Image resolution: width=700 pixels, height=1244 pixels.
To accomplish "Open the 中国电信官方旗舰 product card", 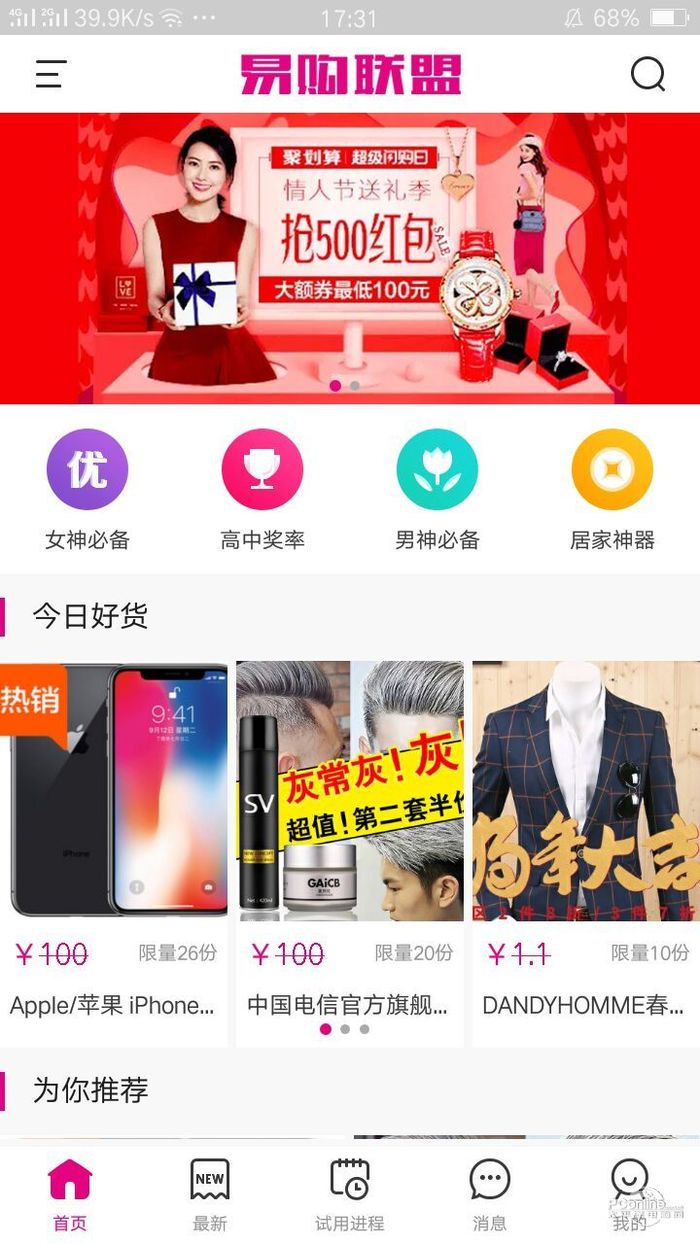I will tap(349, 850).
